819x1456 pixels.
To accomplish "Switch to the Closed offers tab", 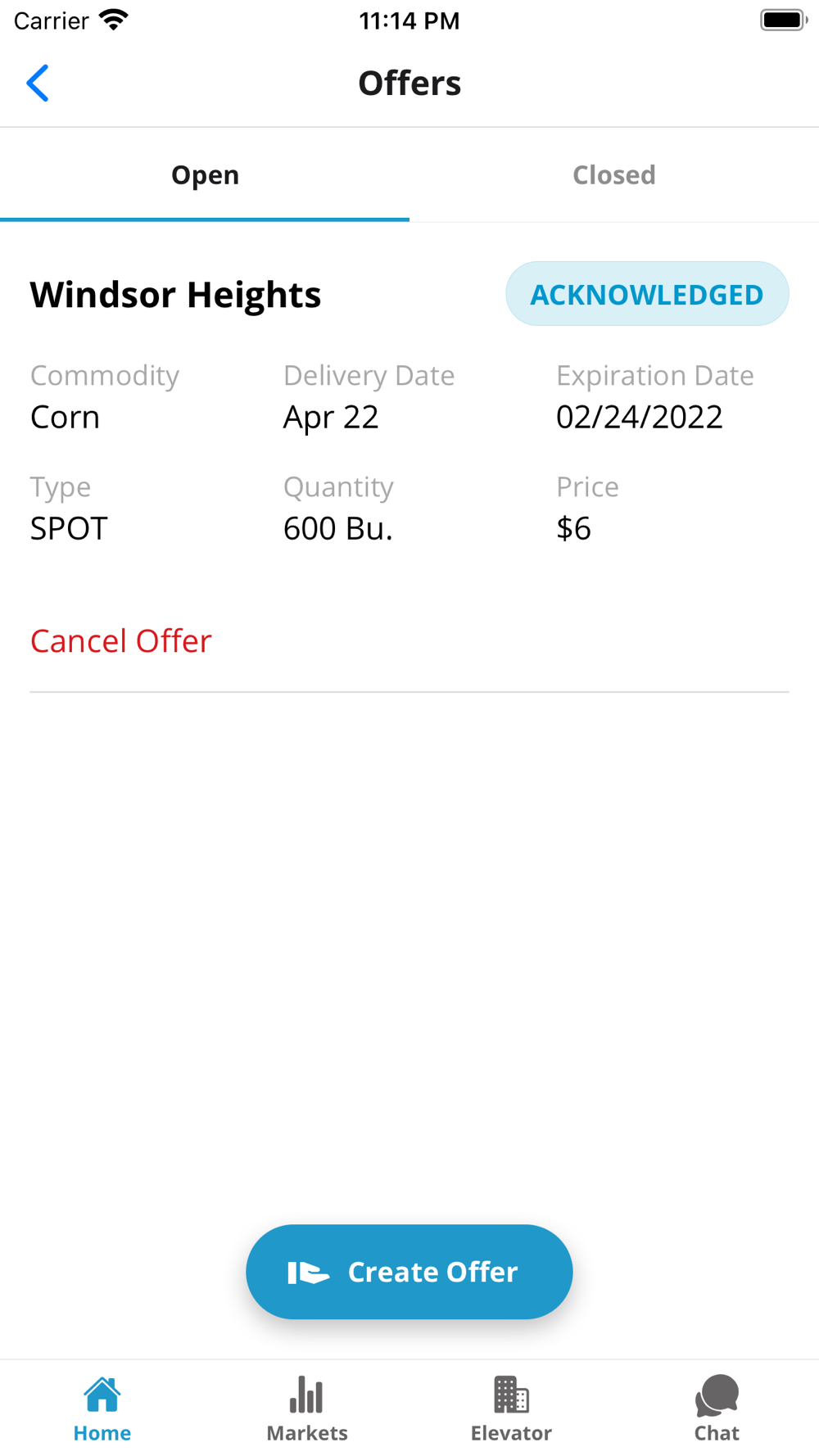I will tap(613, 175).
